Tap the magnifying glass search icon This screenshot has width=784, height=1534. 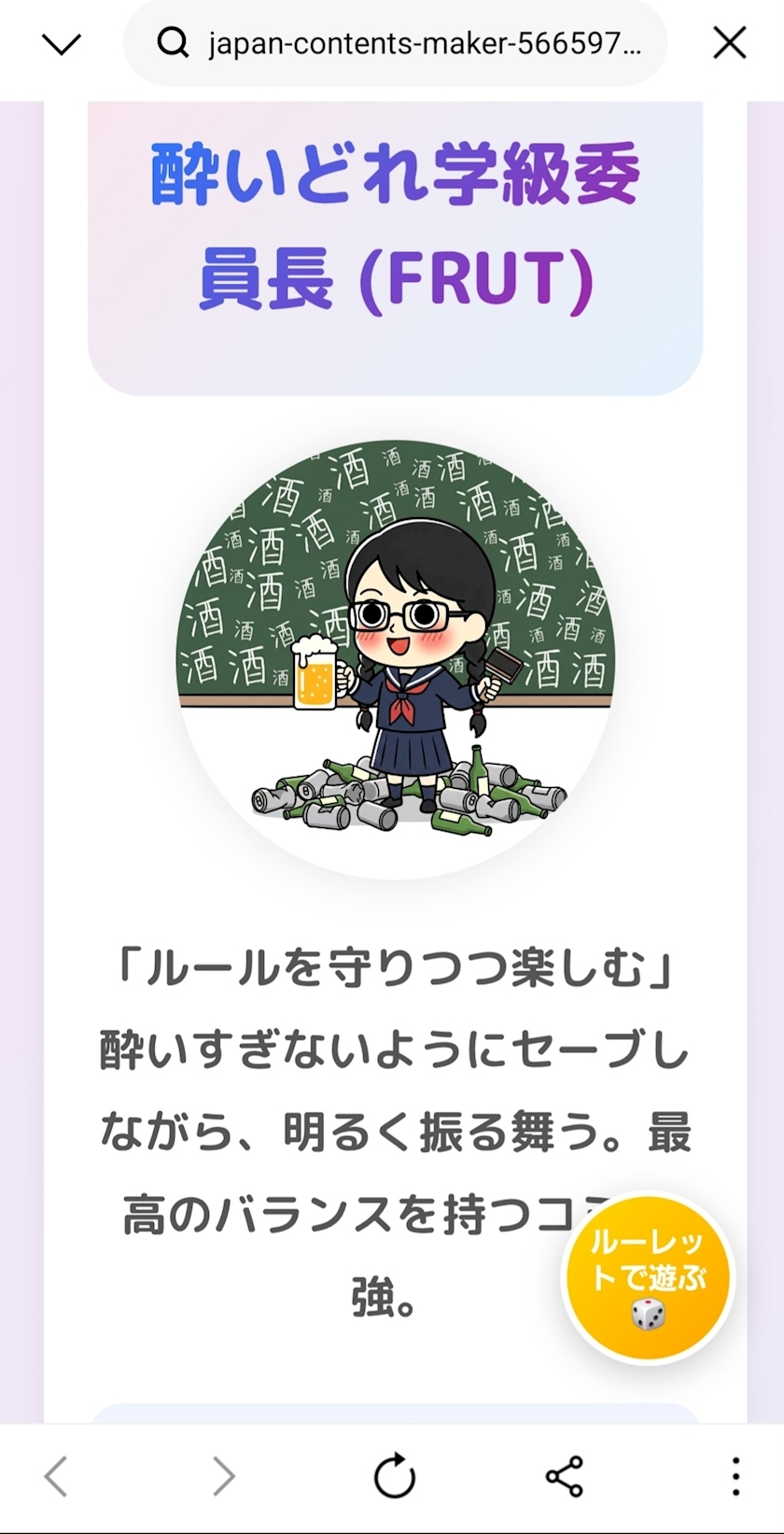pyautogui.click(x=173, y=42)
